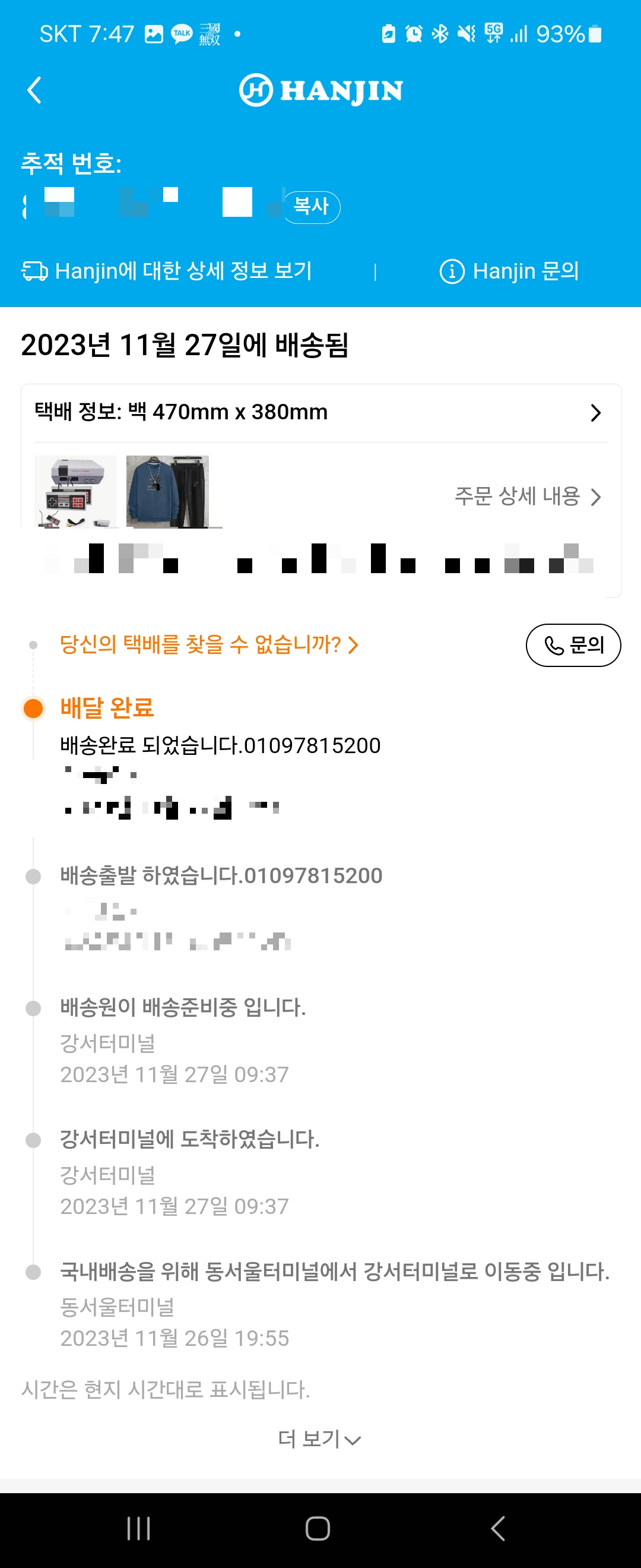
Task: Tap the status dot for 동서울터미널 transfer step
Action: (32, 1275)
